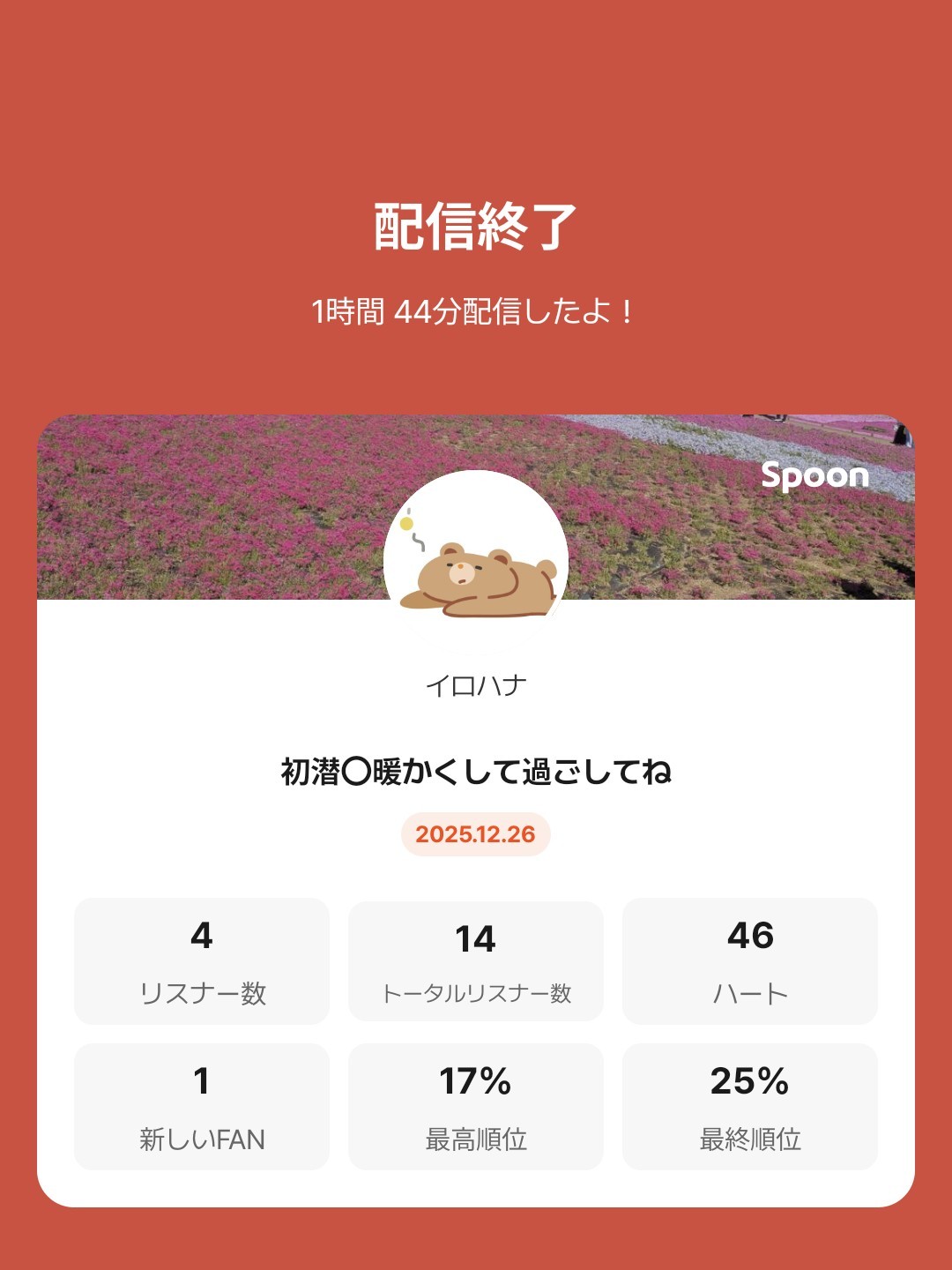Expand the broadcast title 初潜〇暖かくして過ごしてね
The image size is (952, 1270).
click(476, 769)
